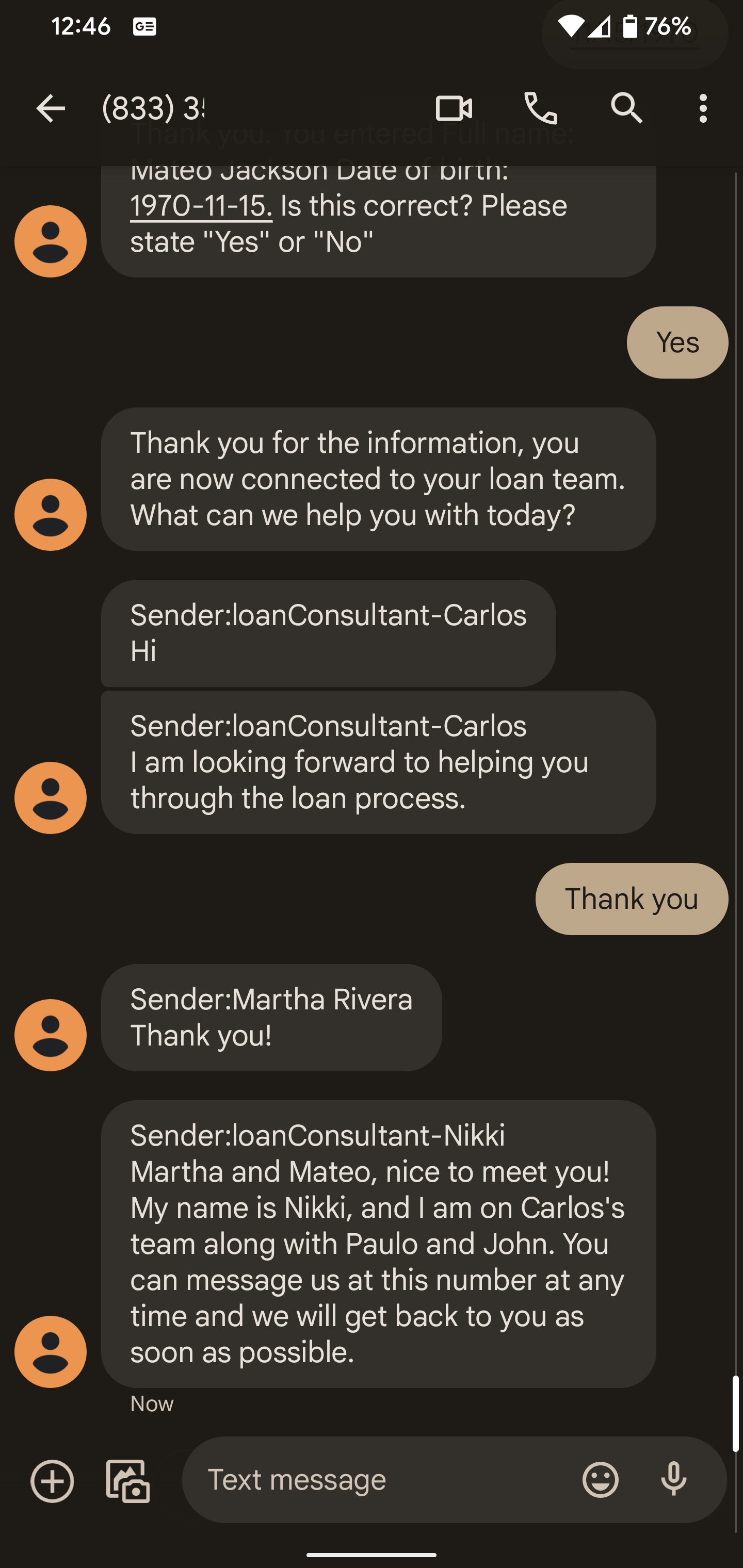The image size is (743, 1568).
Task: Open the gallery and camera picker
Action: (x=128, y=1480)
